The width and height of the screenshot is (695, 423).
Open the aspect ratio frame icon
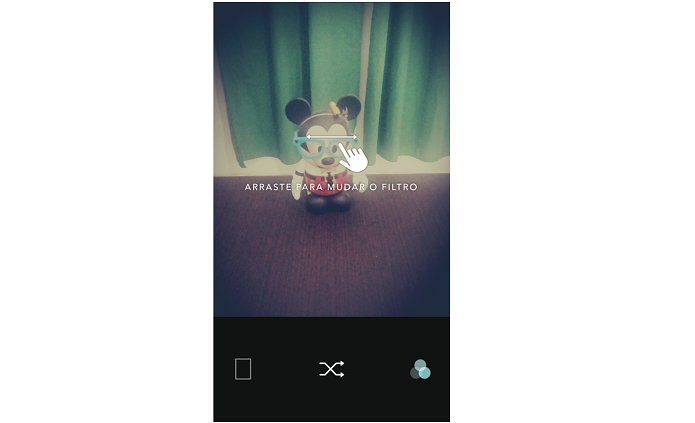click(x=243, y=369)
